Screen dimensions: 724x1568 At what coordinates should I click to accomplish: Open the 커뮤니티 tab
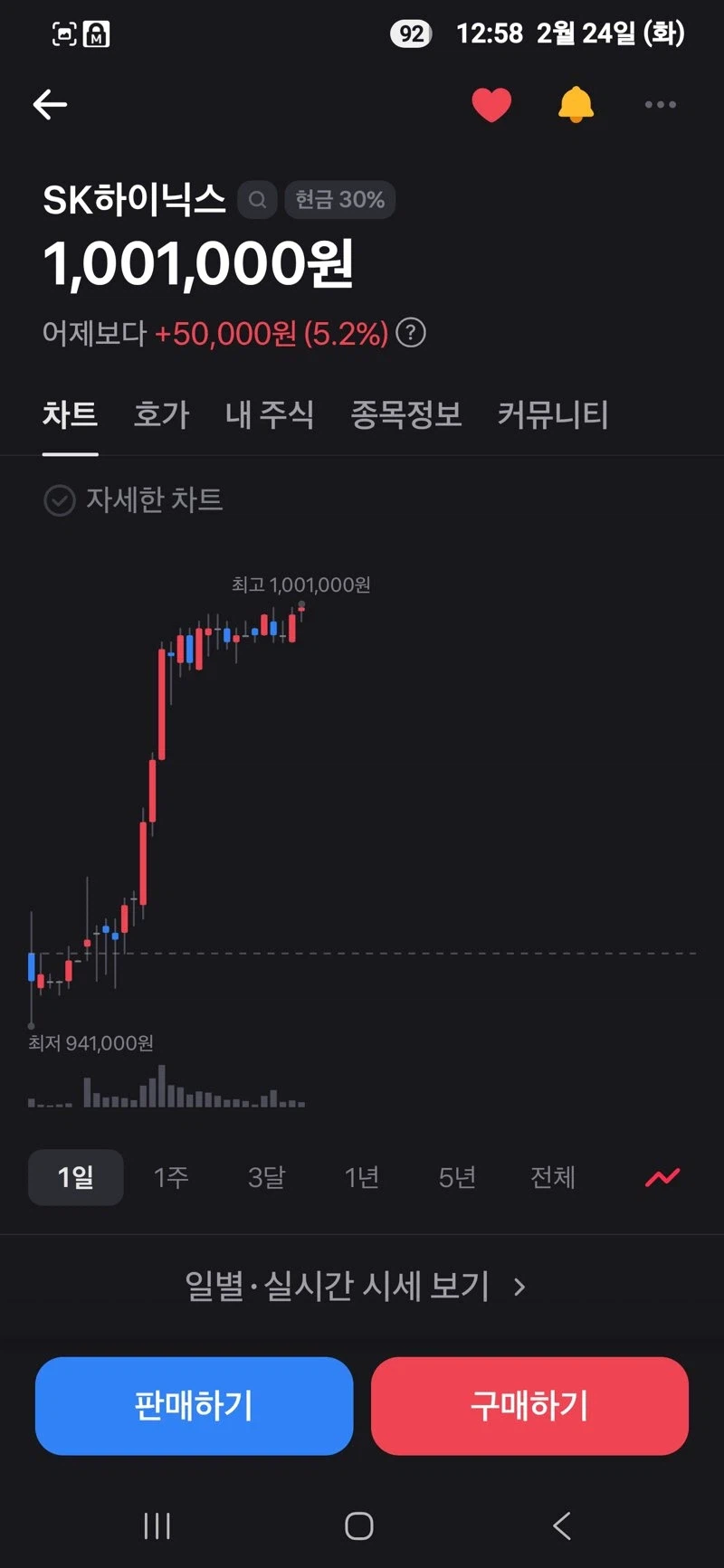click(x=553, y=414)
